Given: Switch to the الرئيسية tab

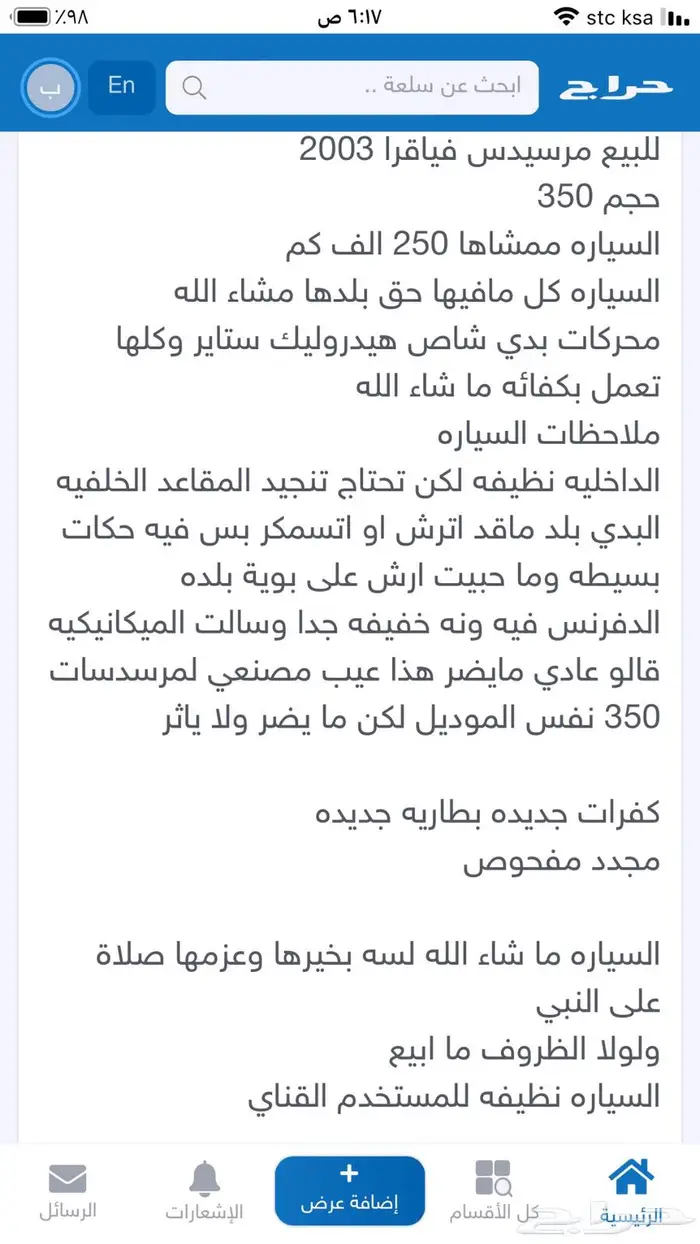Looking at the screenshot, I should pos(631,1190).
